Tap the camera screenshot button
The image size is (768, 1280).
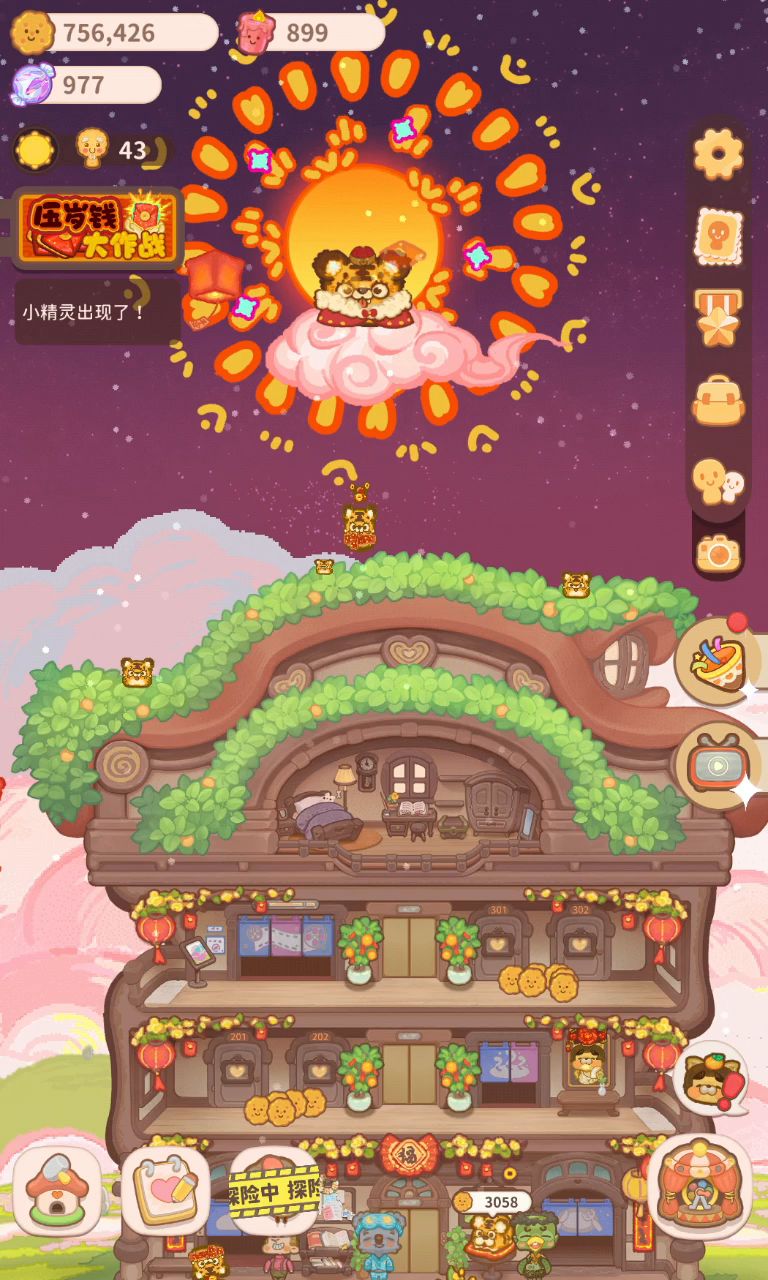[718, 553]
